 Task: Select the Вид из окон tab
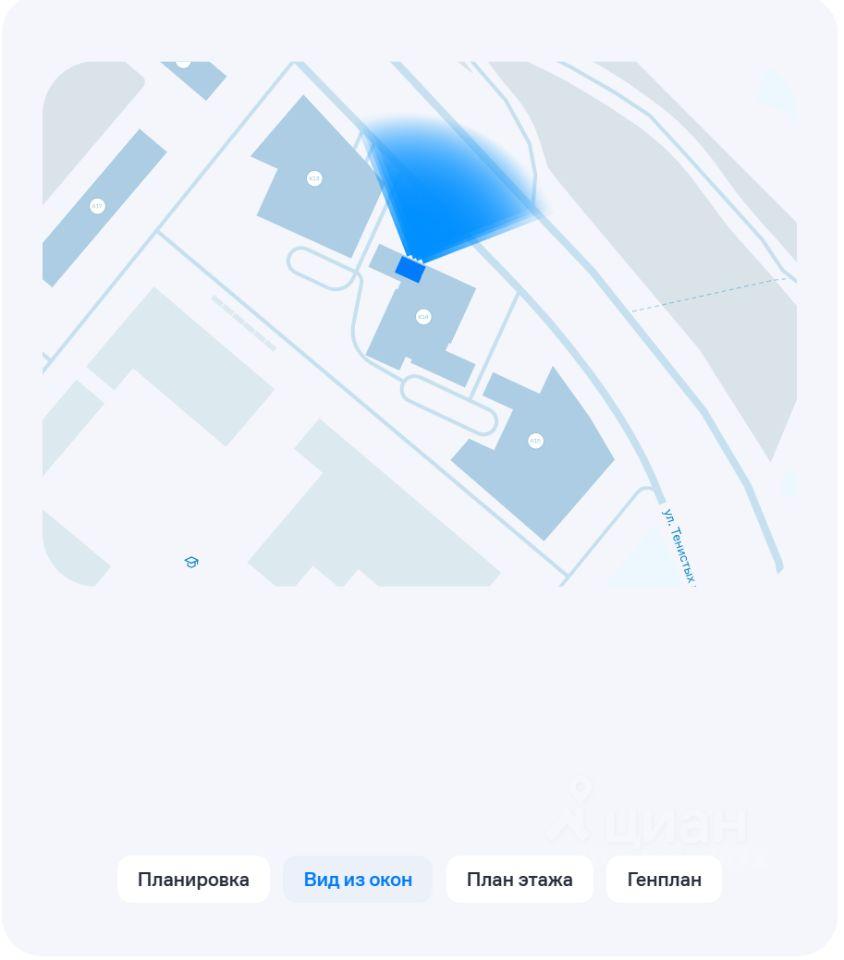[358, 880]
